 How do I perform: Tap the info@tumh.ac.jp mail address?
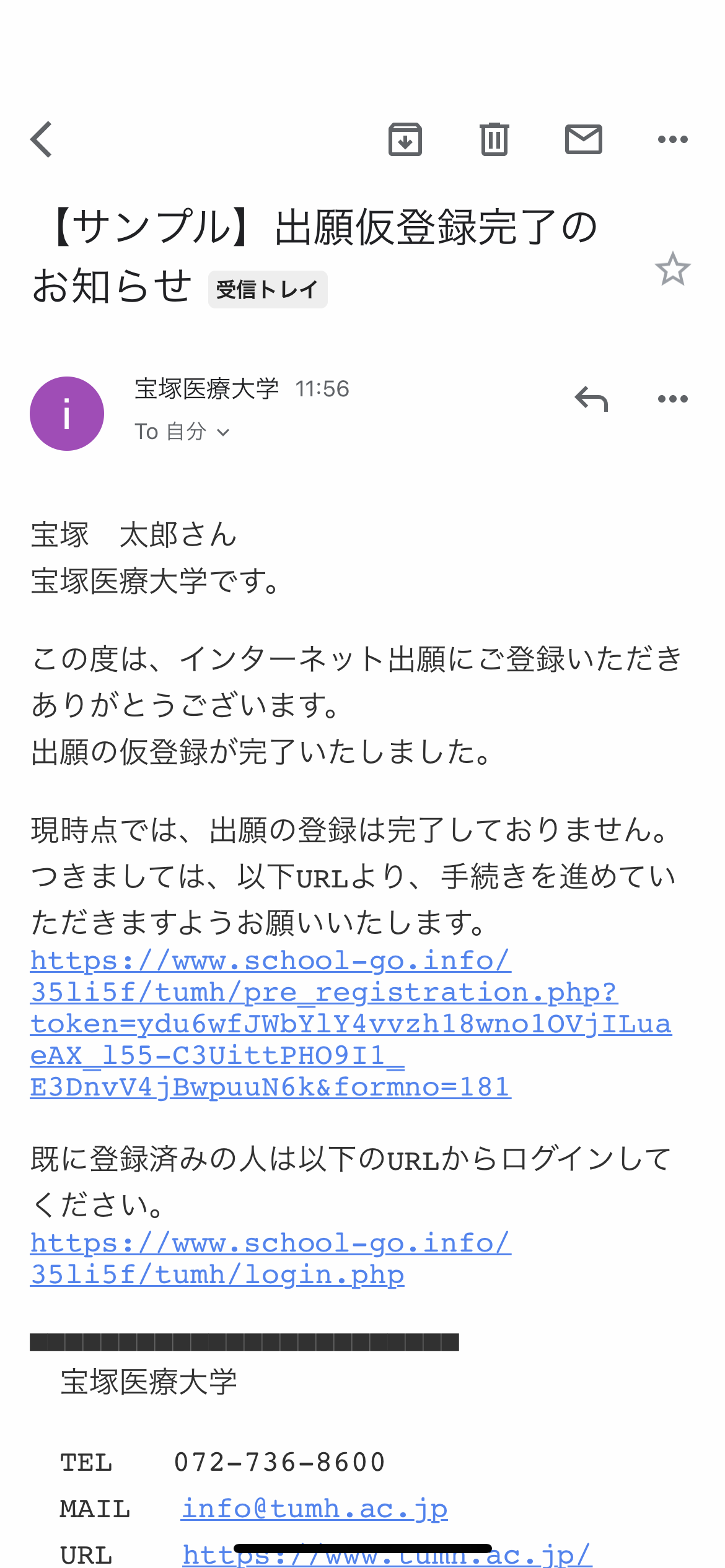(315, 1509)
